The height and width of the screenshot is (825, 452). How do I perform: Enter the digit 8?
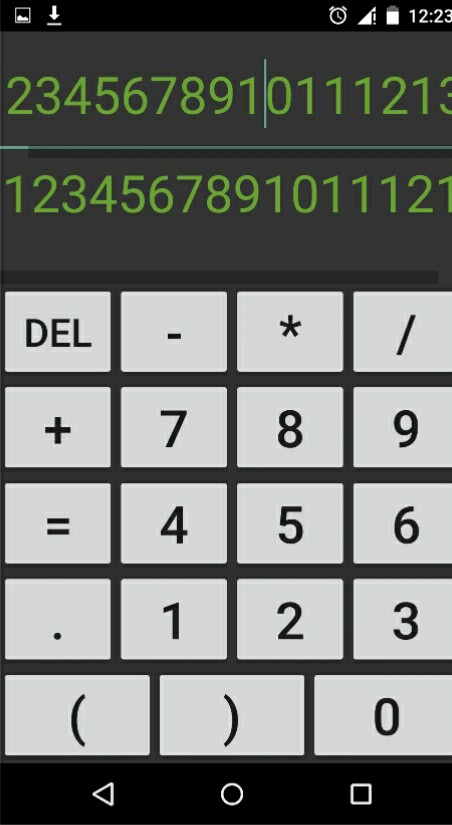point(290,427)
